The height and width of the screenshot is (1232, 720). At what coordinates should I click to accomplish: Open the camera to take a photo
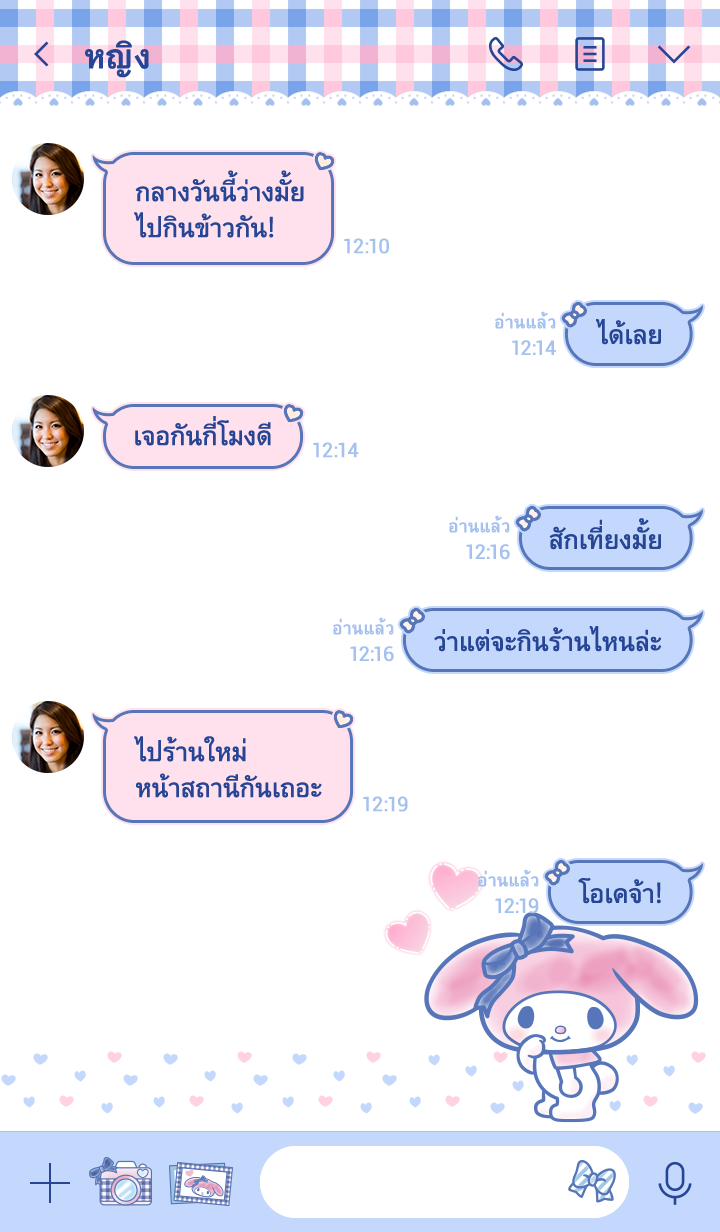pos(121,1182)
